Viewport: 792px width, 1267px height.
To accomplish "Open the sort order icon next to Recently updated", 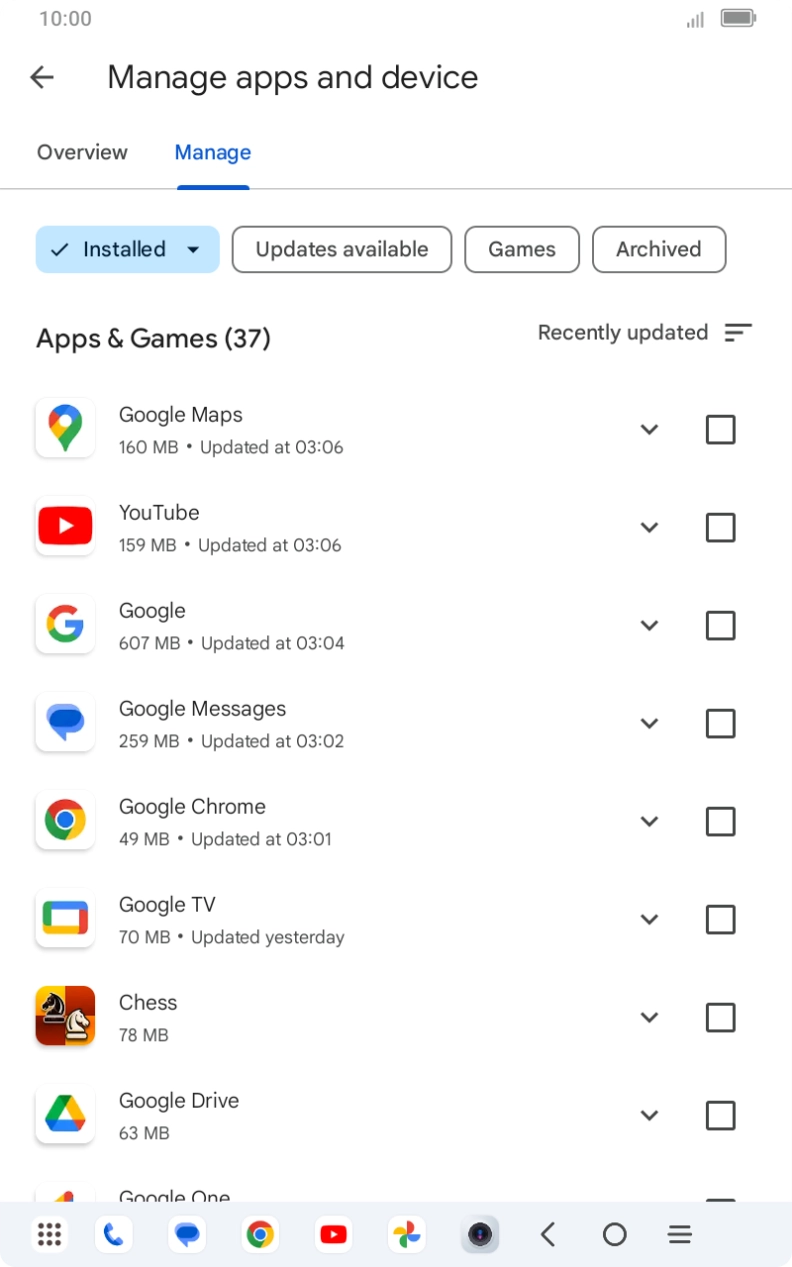I will pos(738,332).
